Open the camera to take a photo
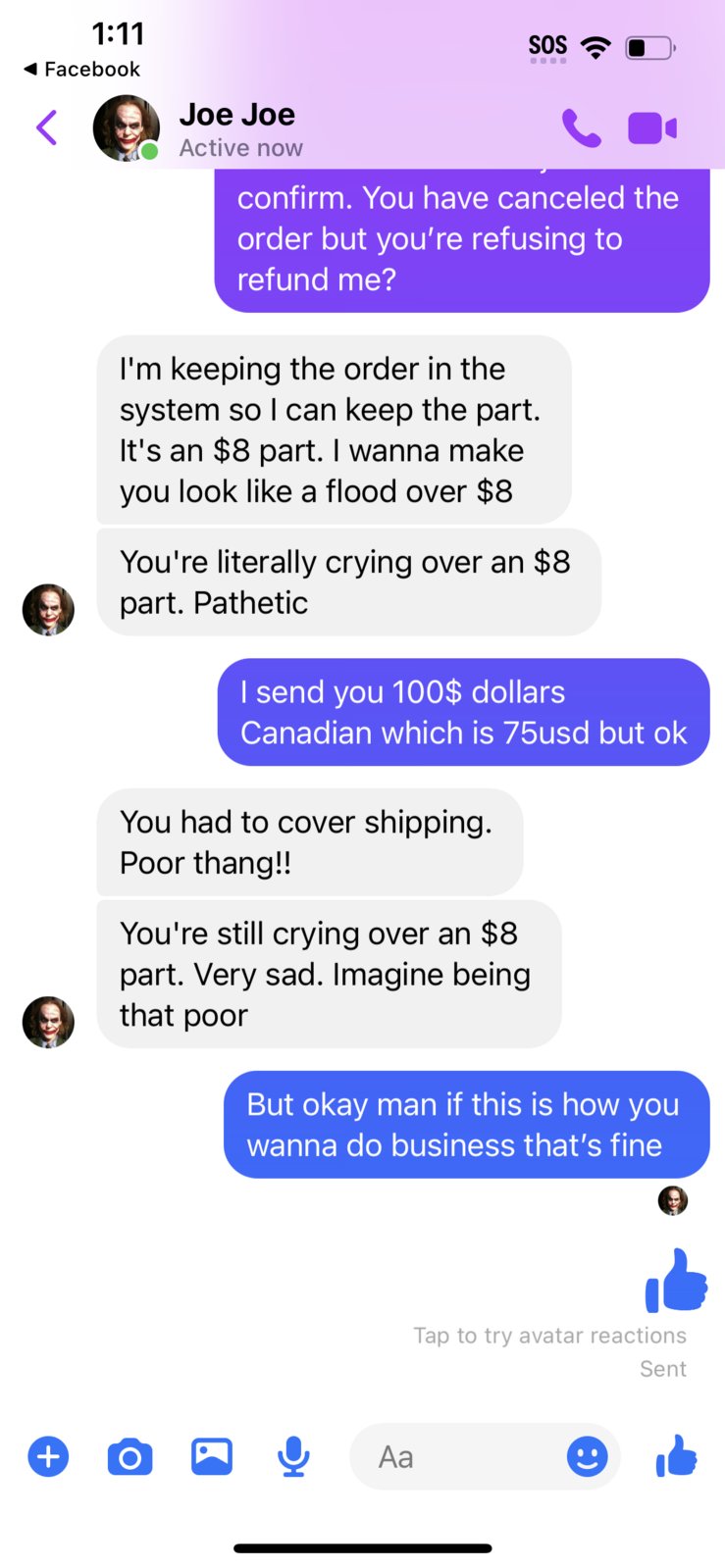 click(129, 1456)
